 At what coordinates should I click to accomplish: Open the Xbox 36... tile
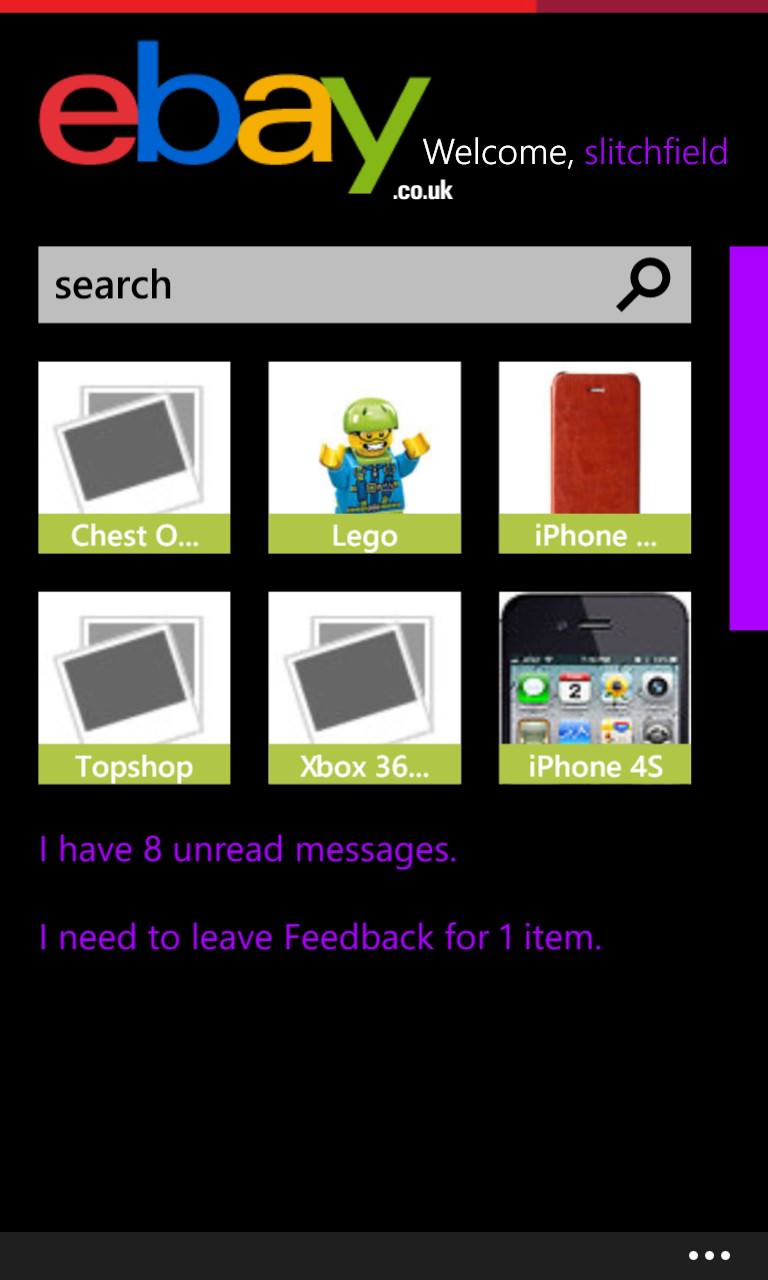pyautogui.click(x=364, y=688)
